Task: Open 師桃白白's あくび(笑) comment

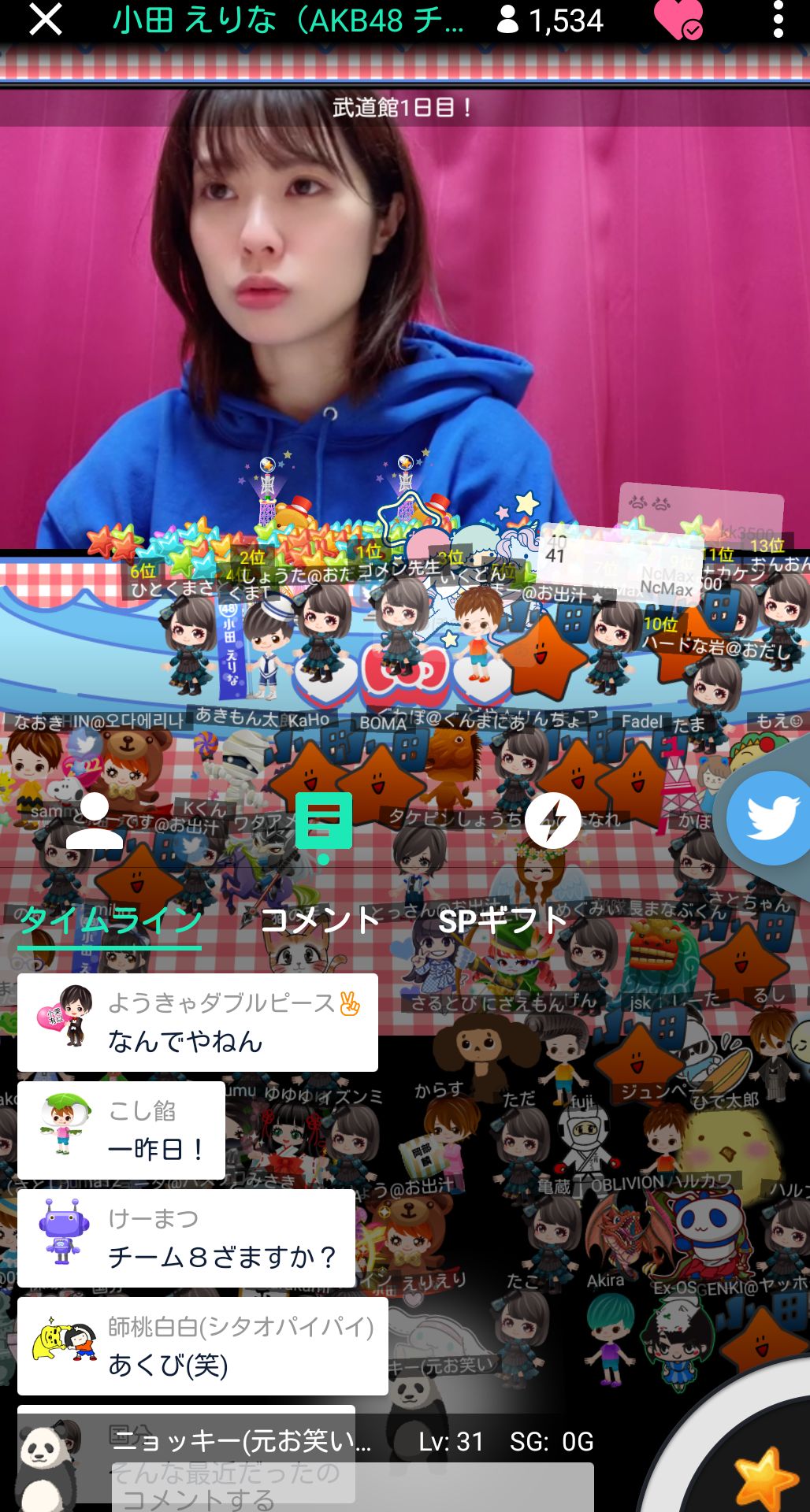Action: coord(202,1346)
